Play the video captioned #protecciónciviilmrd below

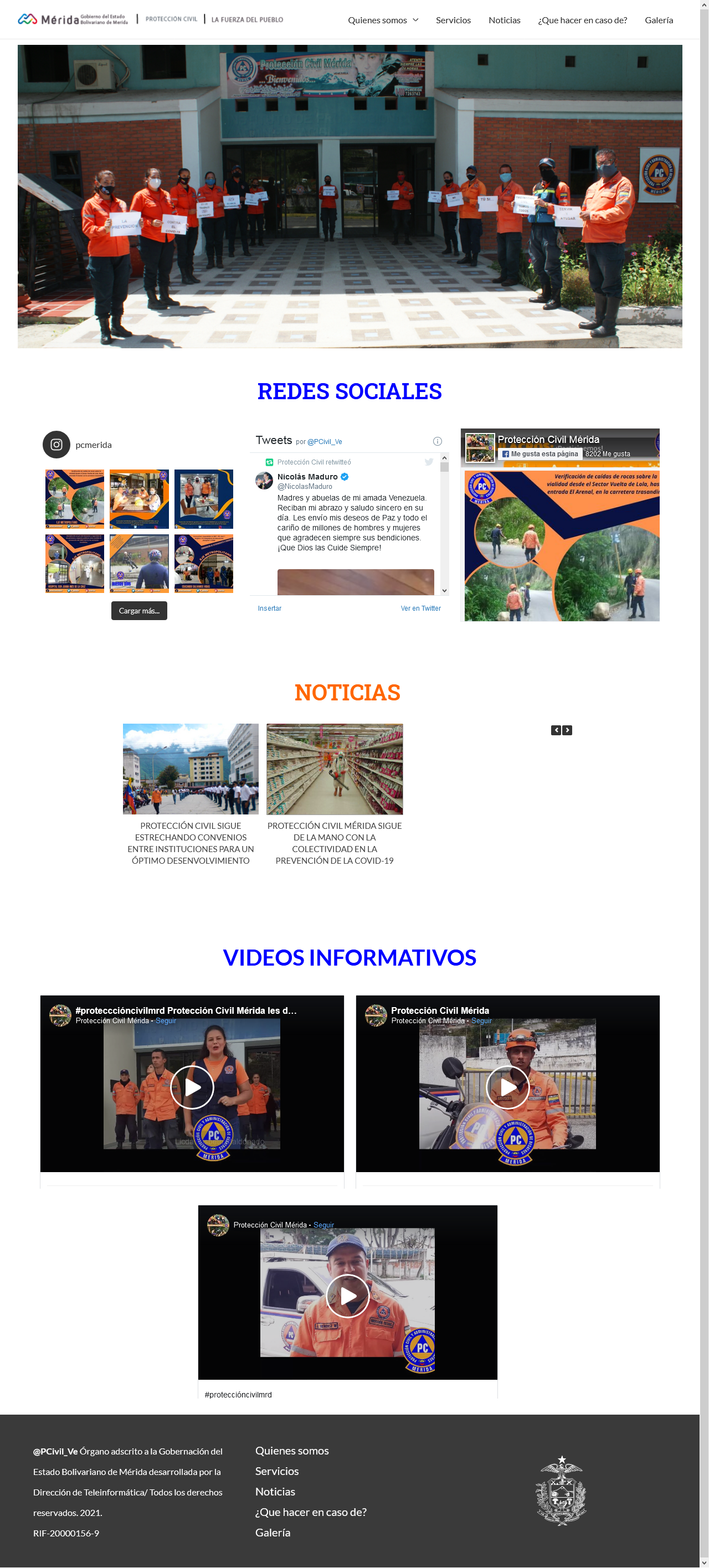tap(348, 1296)
